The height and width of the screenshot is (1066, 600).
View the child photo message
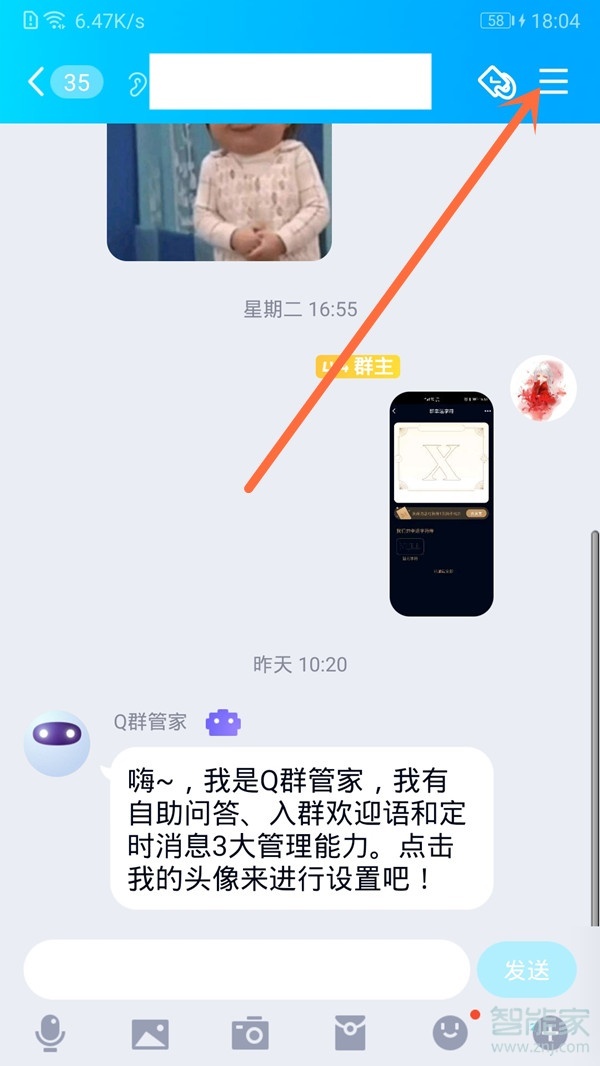[x=219, y=190]
